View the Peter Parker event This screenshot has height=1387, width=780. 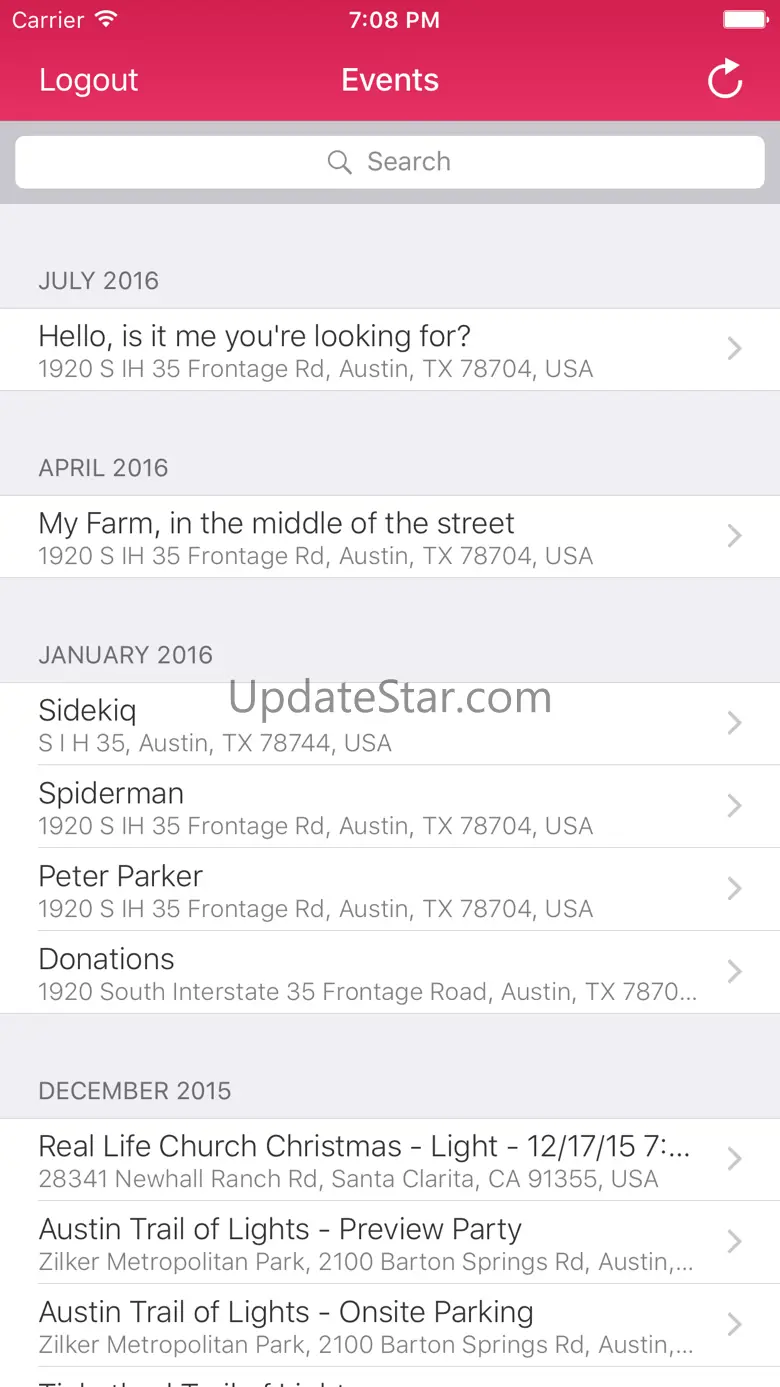pyautogui.click(x=390, y=890)
